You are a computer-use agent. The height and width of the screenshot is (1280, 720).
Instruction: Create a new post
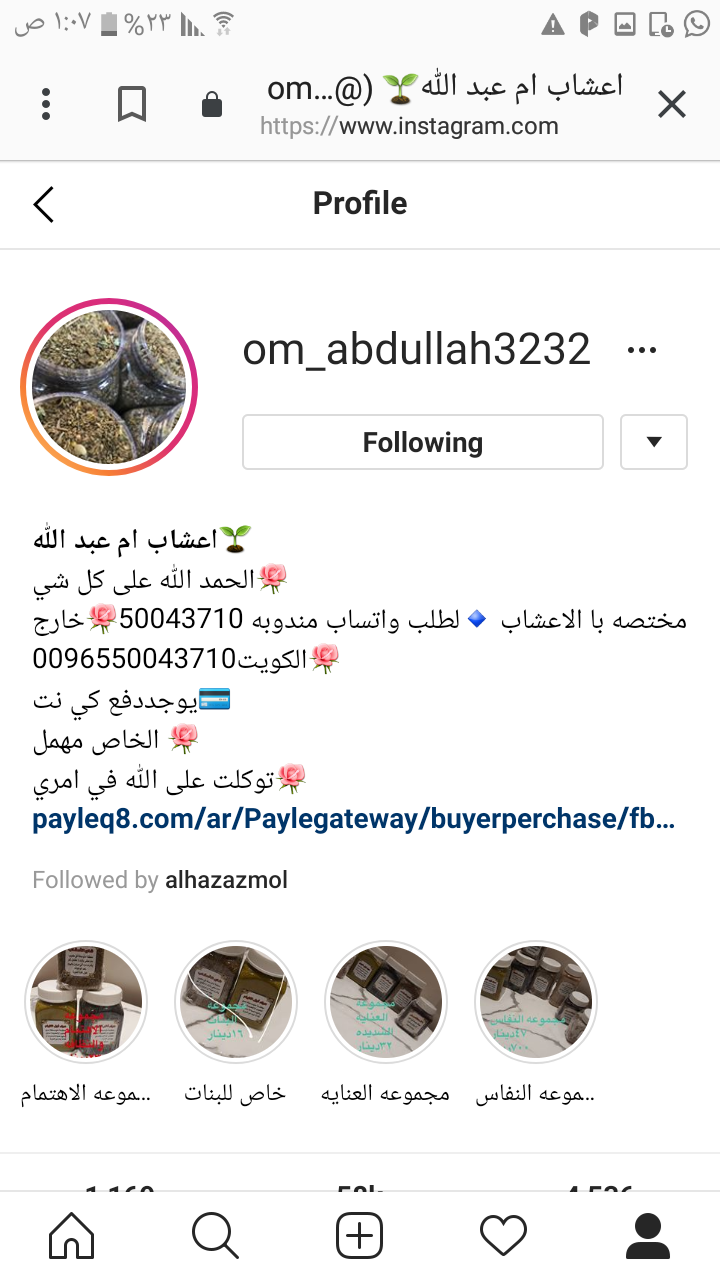pos(359,1237)
